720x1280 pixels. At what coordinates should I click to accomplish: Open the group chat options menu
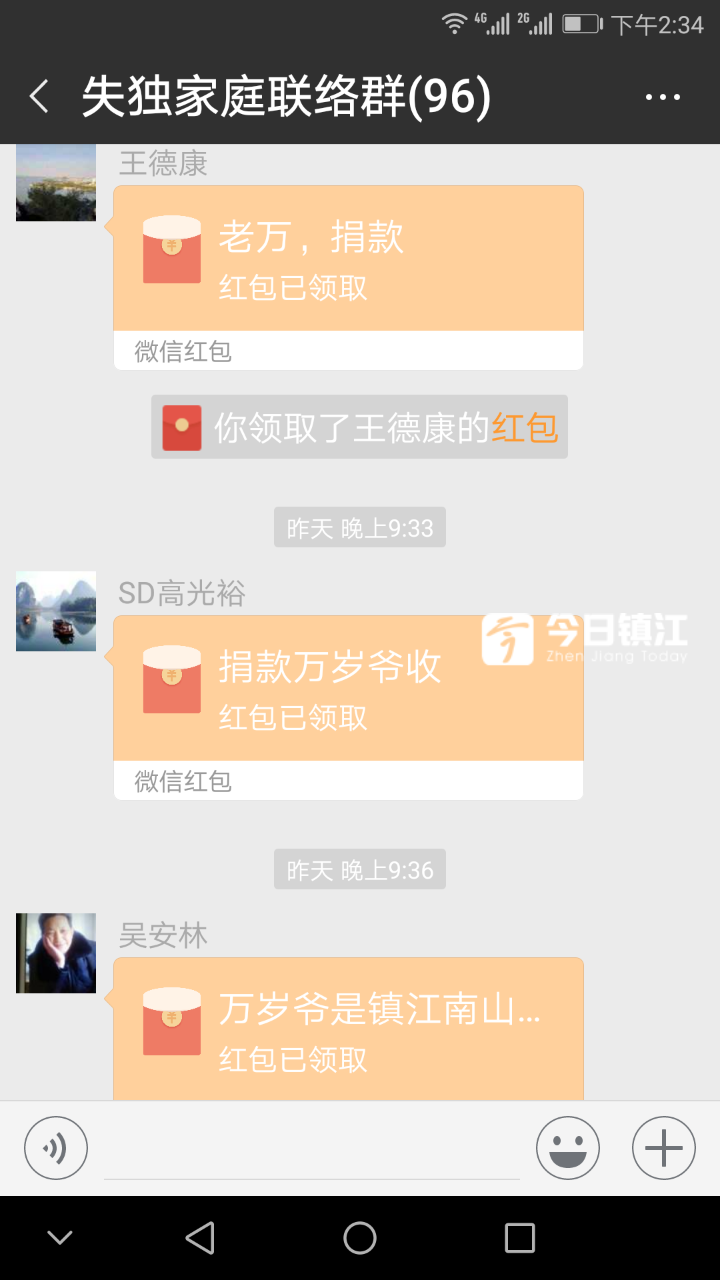click(x=662, y=97)
